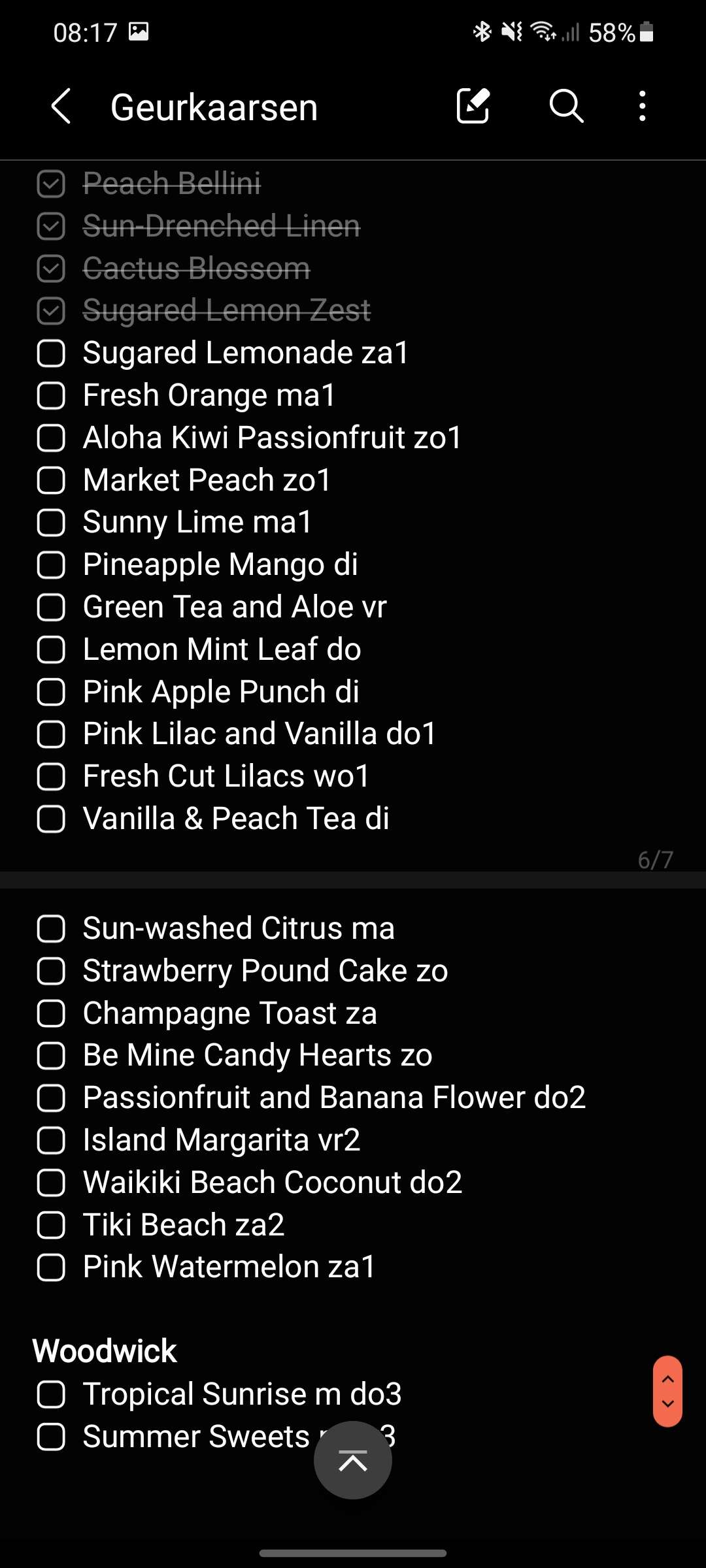Check the Tropical Sunrise m do3 box

click(51, 1394)
